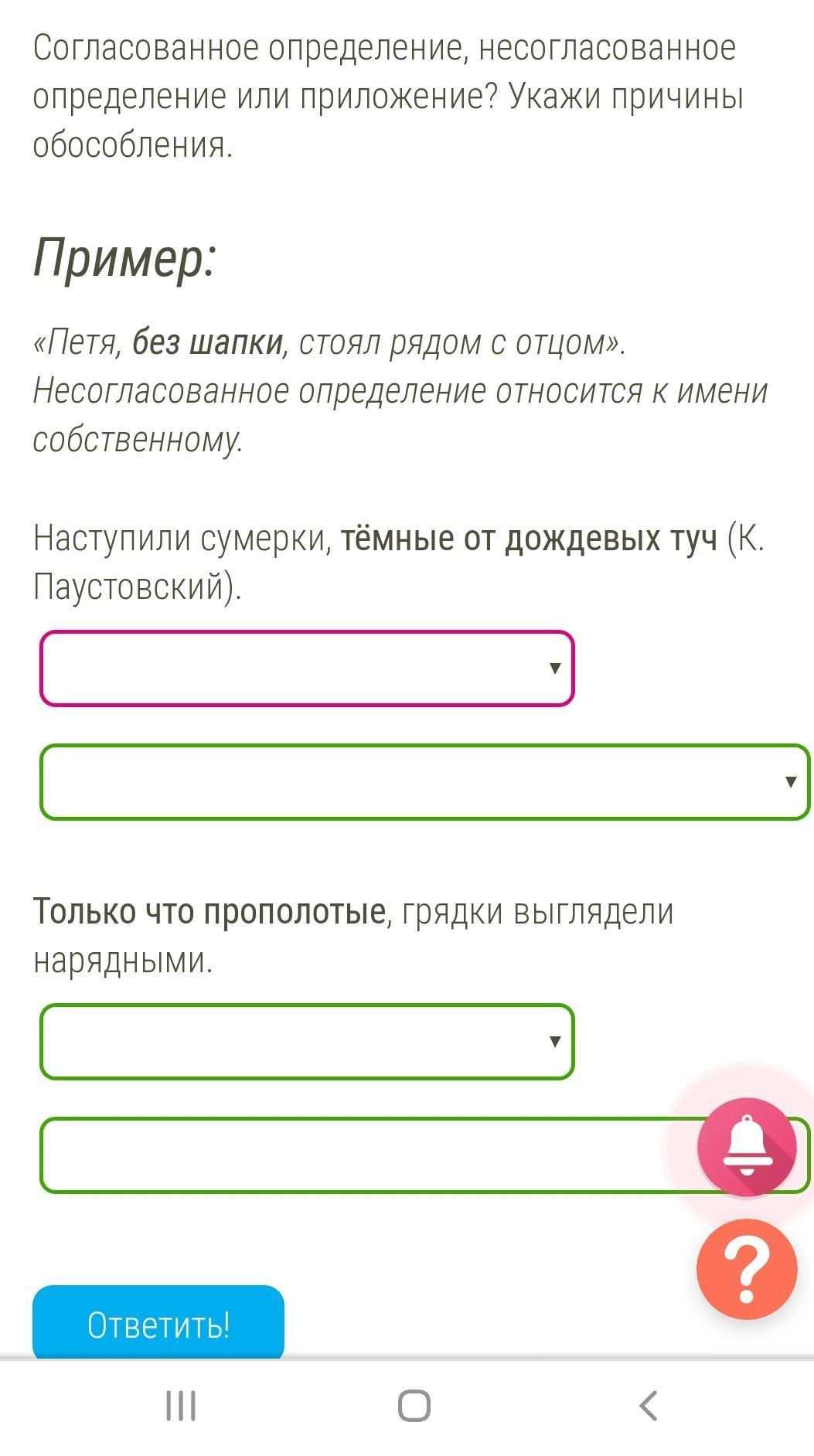Open the first dropdown under the грядки sentence
The height and width of the screenshot is (1456, 814).
click(x=307, y=1042)
